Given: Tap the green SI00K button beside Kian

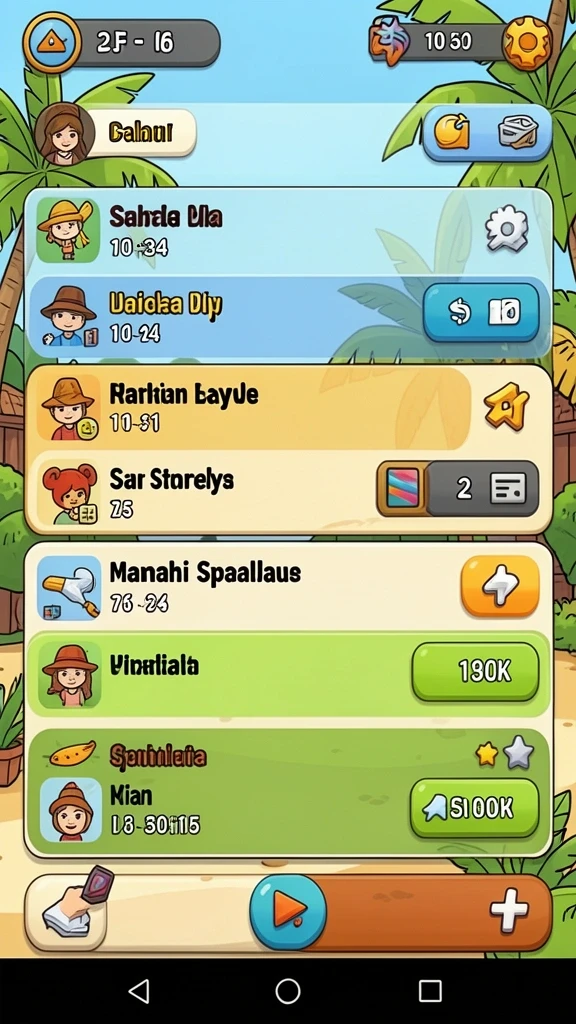Looking at the screenshot, I should pyautogui.click(x=475, y=808).
